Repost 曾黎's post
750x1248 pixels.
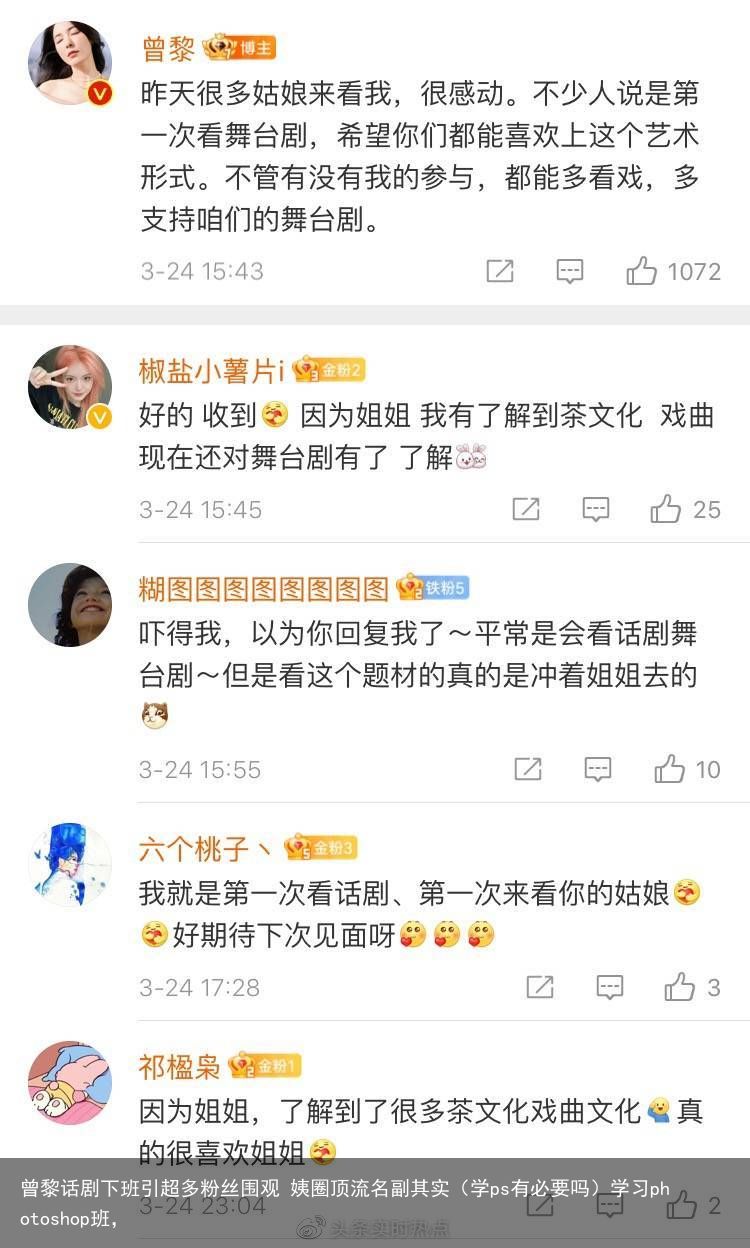[499, 271]
